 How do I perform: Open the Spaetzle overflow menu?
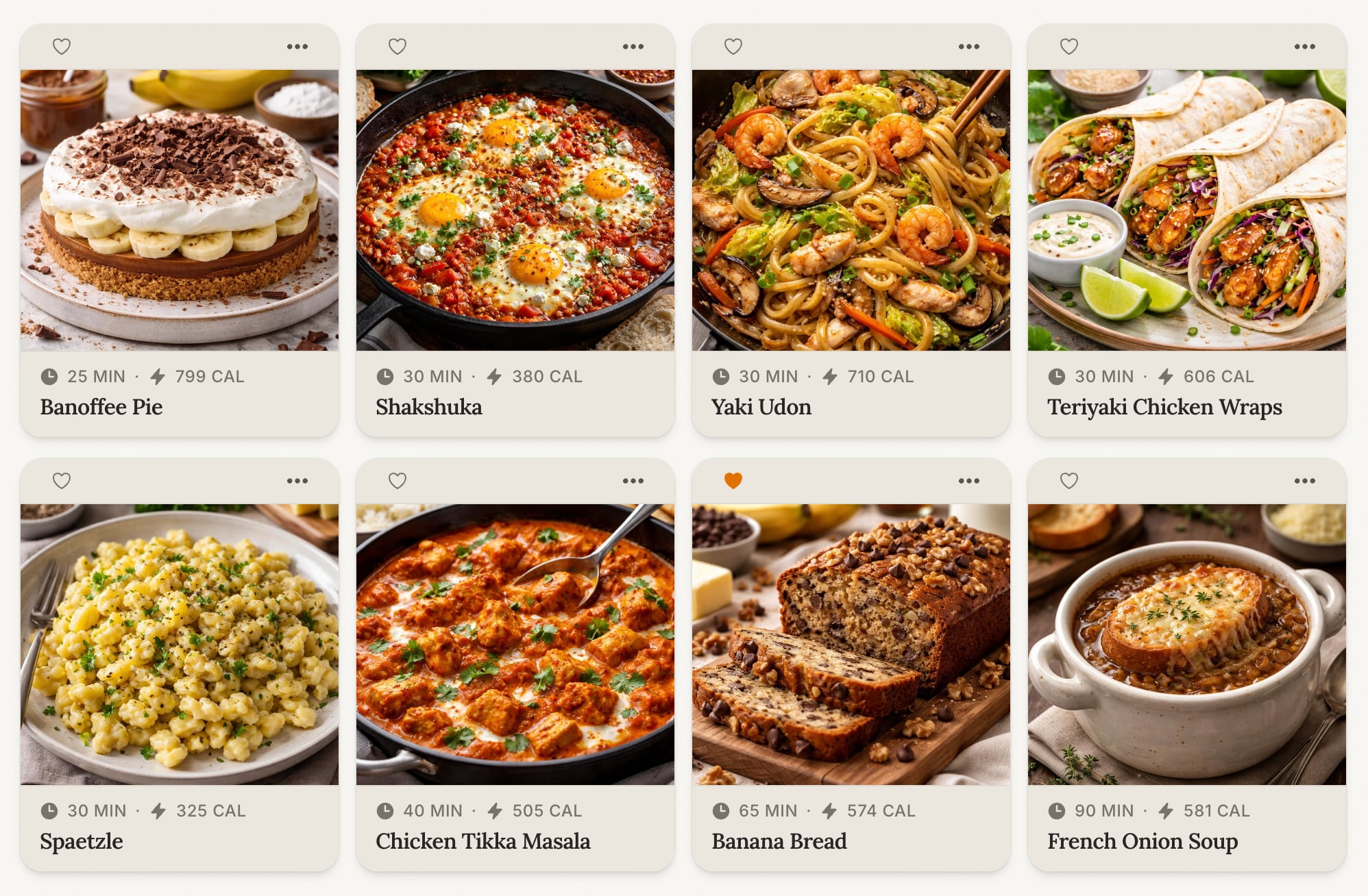coord(297,481)
